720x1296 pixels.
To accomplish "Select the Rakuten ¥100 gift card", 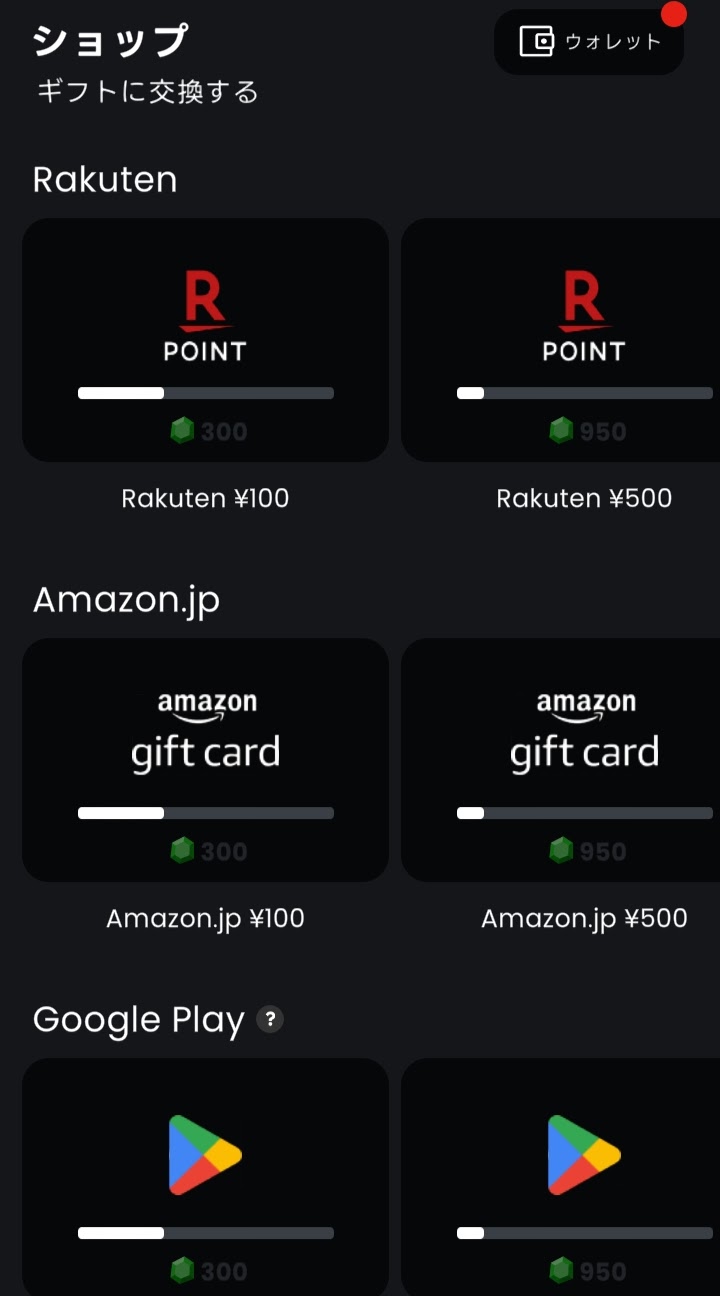I will point(205,340).
